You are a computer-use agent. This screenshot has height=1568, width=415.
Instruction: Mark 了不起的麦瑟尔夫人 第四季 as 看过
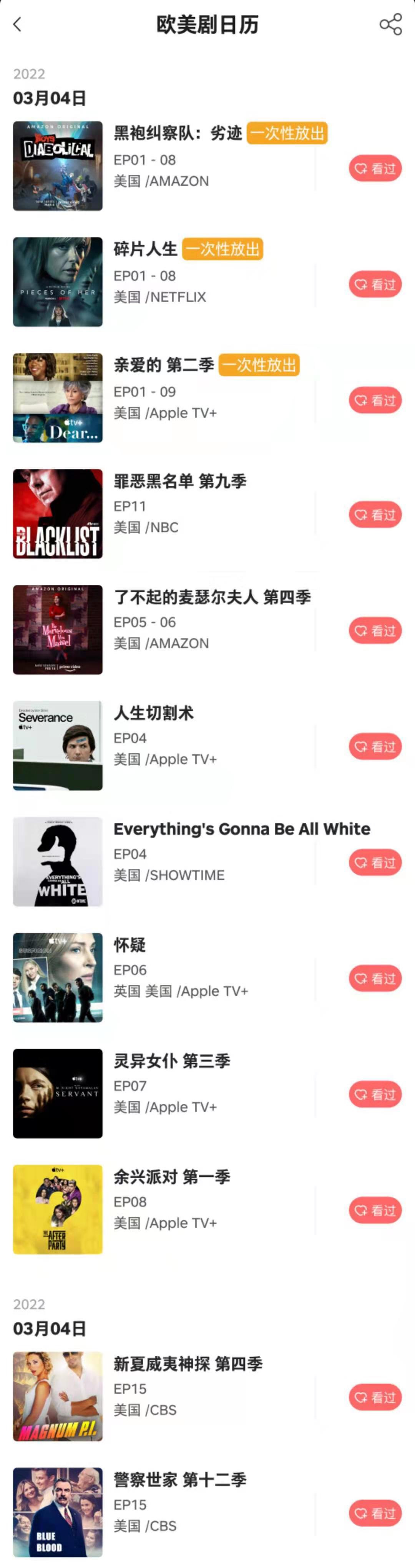click(x=375, y=630)
